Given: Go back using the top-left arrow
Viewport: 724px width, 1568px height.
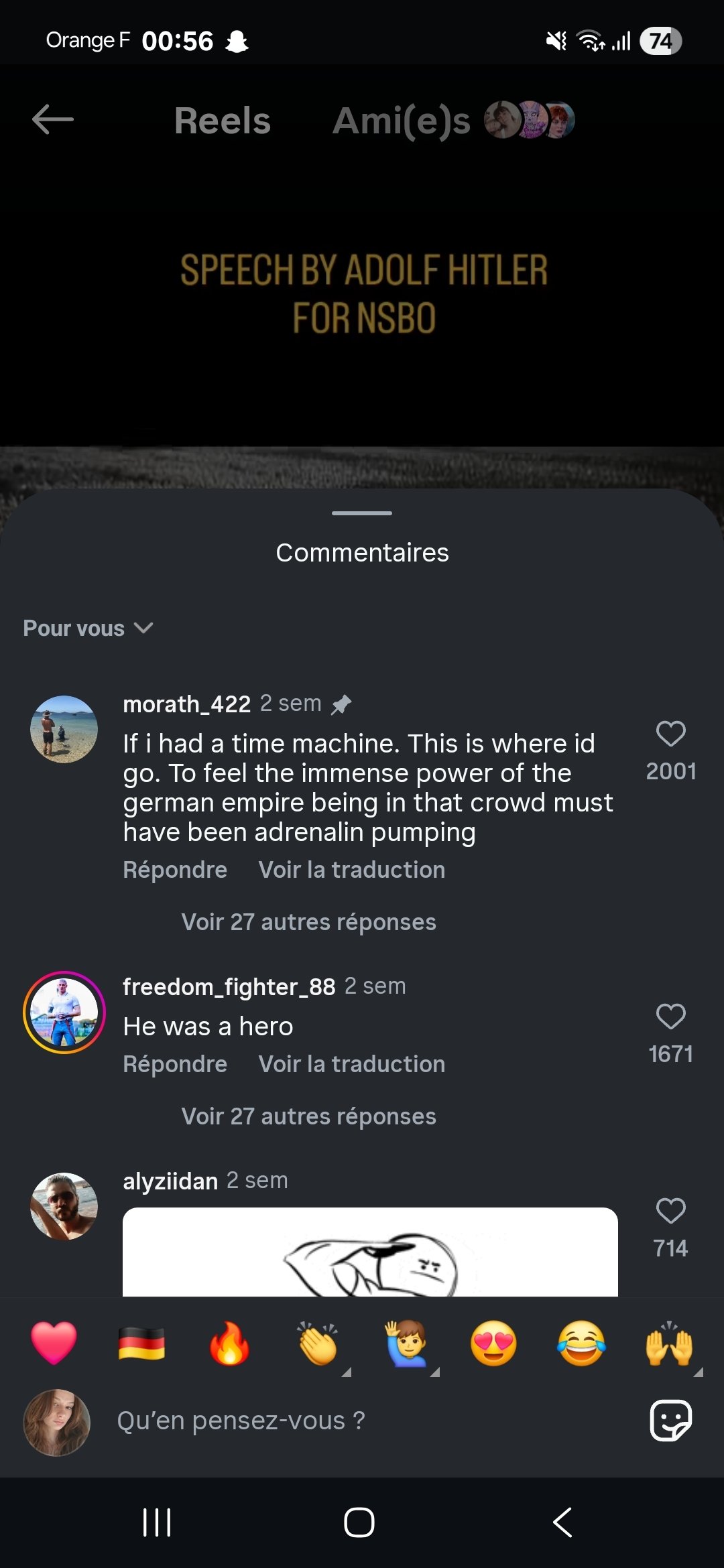Looking at the screenshot, I should pos(53,120).
